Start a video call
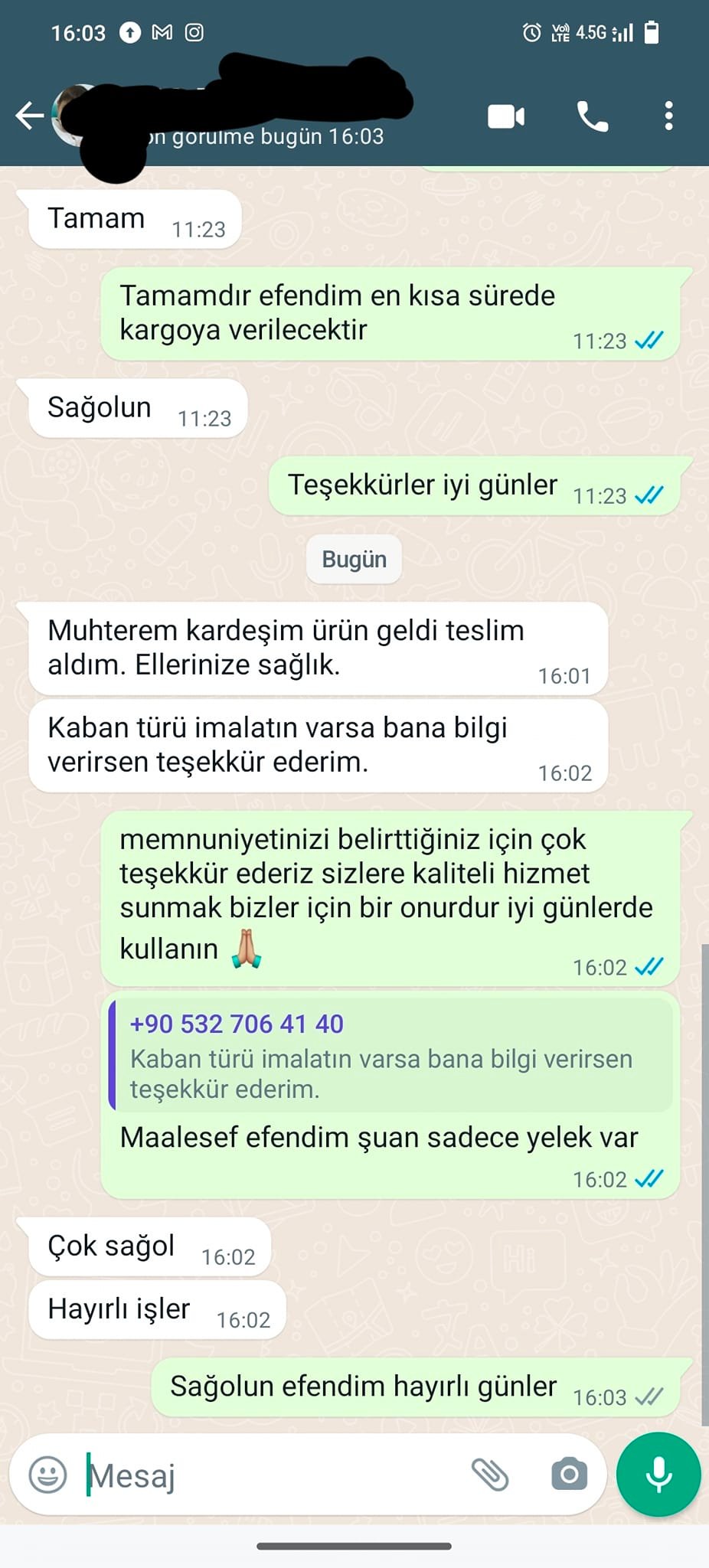709x1568 pixels. point(506,116)
